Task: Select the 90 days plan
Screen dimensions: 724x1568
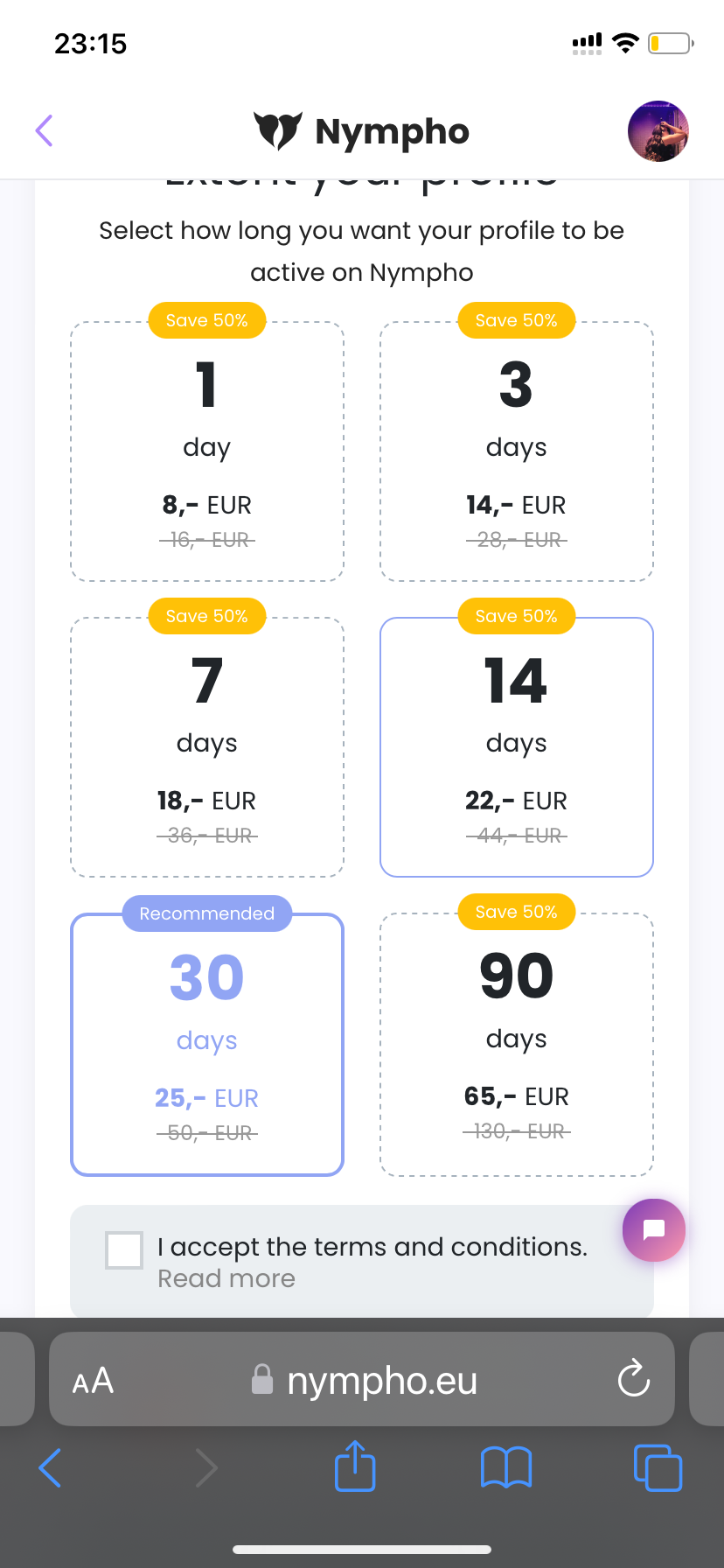Action: point(517,1045)
